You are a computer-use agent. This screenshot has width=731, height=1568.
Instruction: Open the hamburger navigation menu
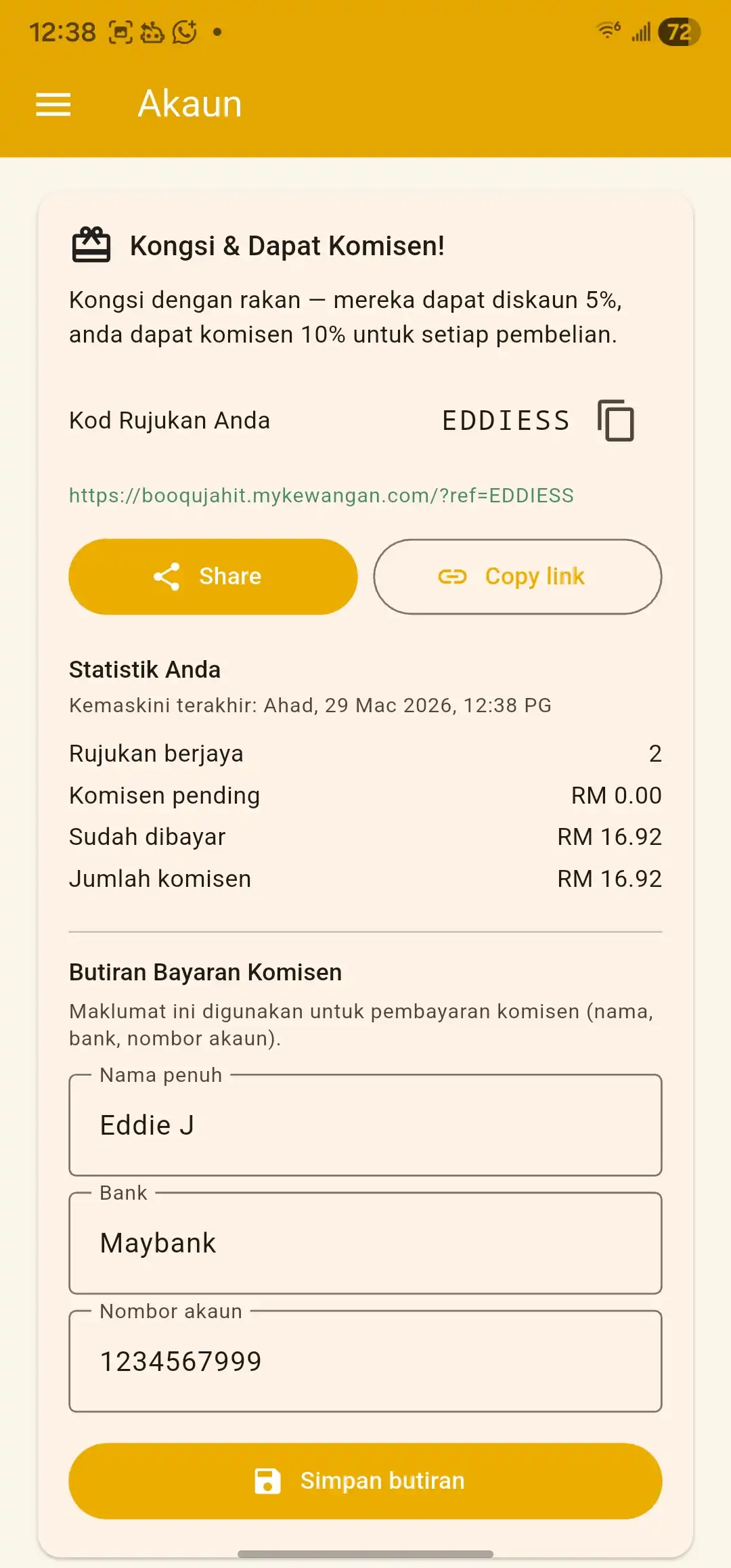[x=53, y=104]
